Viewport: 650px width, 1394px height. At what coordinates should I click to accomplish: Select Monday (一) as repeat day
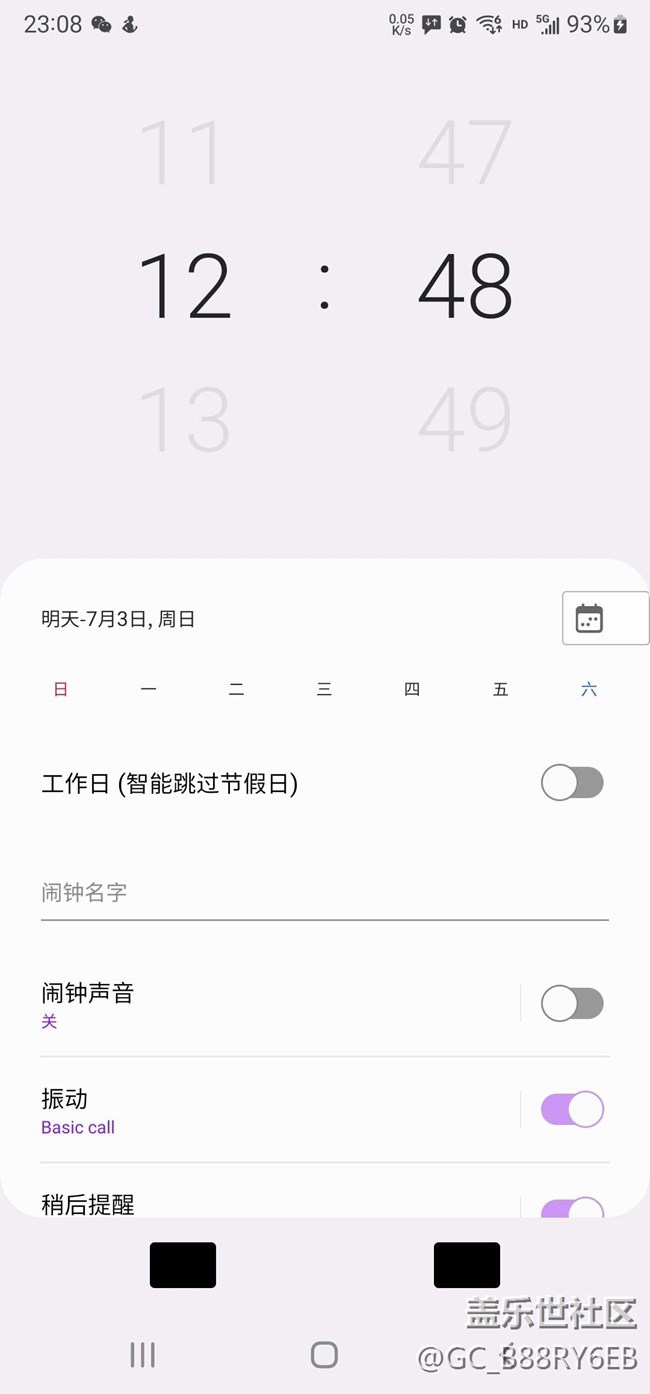point(149,689)
